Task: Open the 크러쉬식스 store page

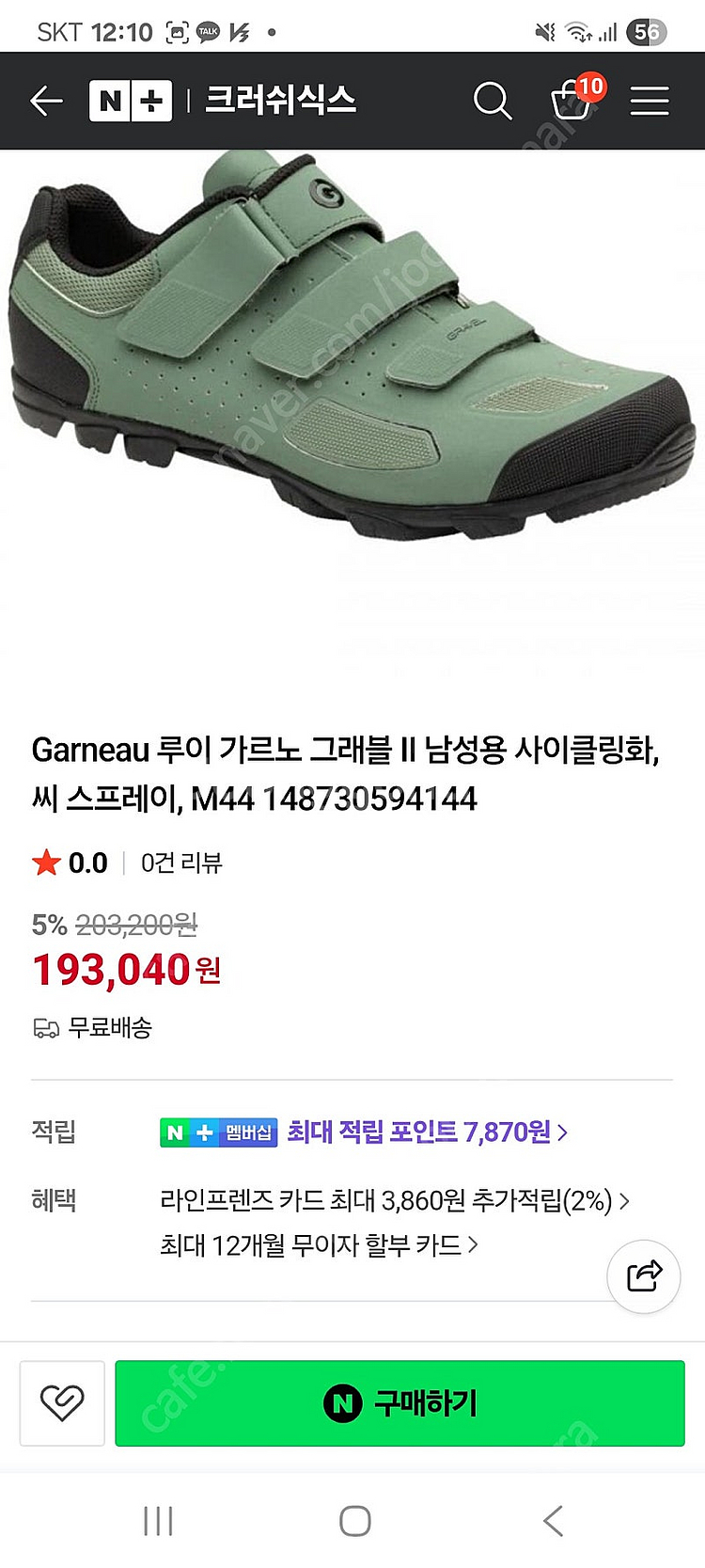Action: click(x=280, y=101)
